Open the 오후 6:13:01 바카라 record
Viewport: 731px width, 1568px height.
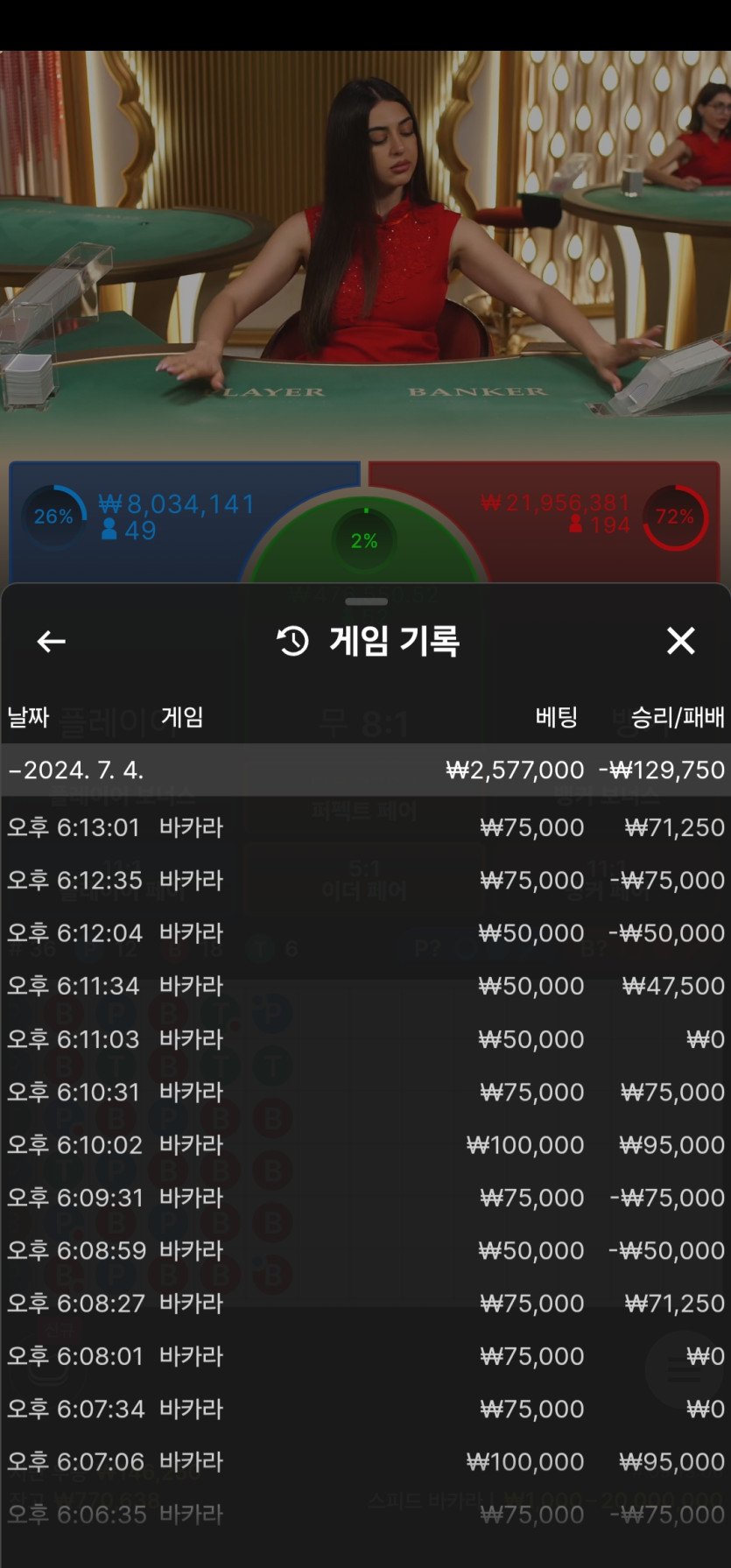(x=365, y=827)
